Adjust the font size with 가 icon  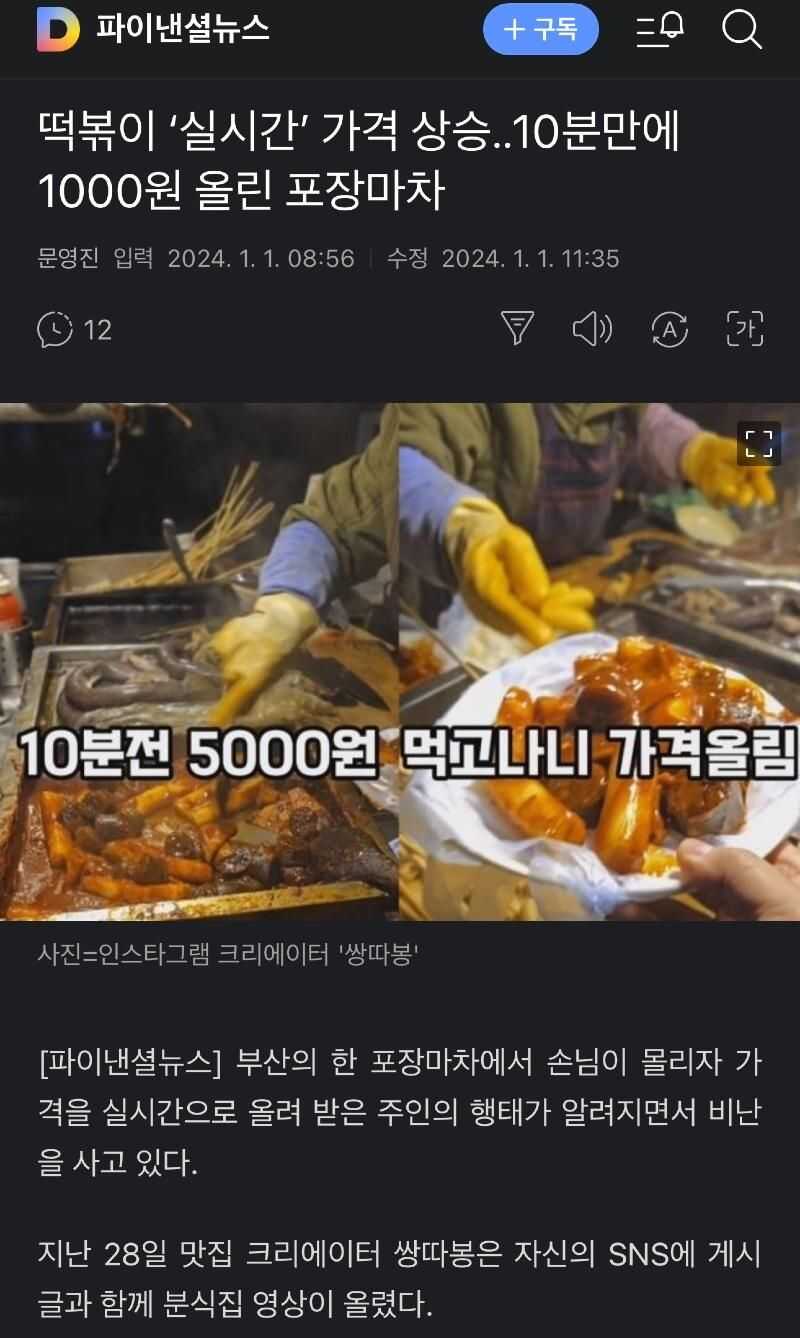[x=745, y=328]
